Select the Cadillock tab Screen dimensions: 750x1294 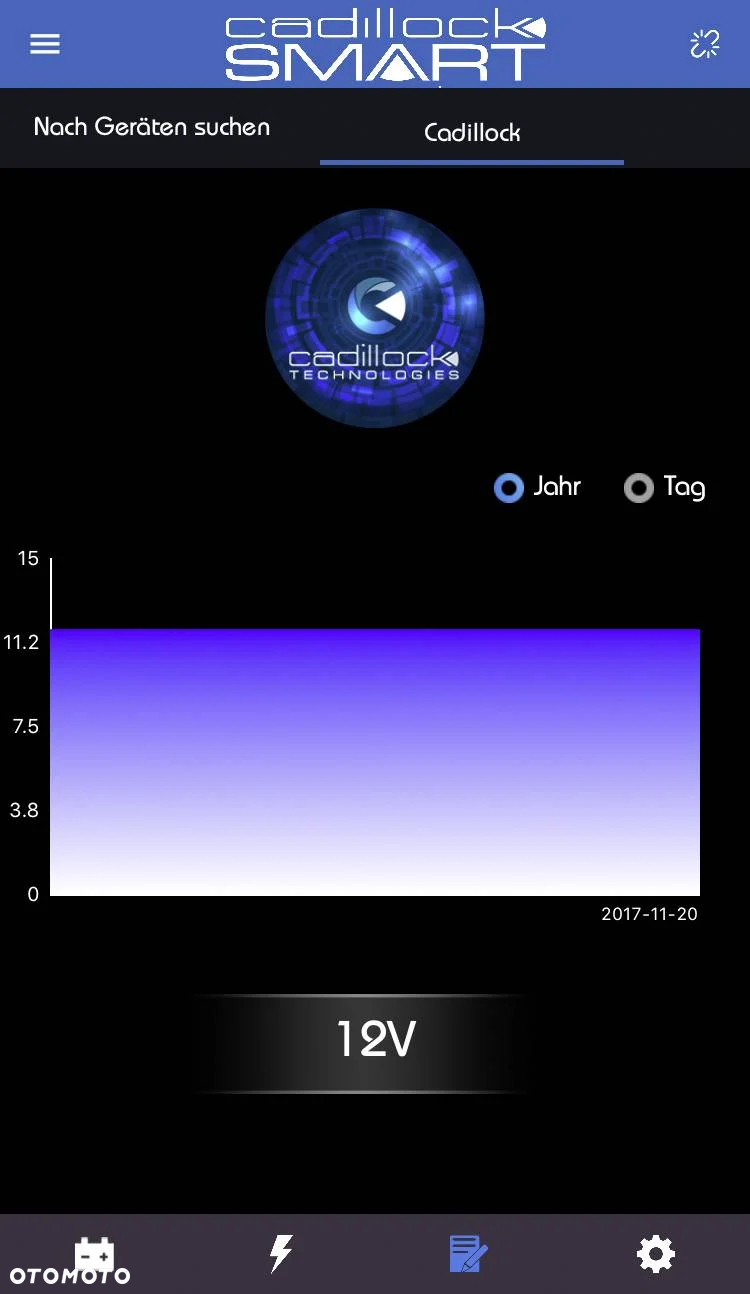pyautogui.click(x=472, y=132)
